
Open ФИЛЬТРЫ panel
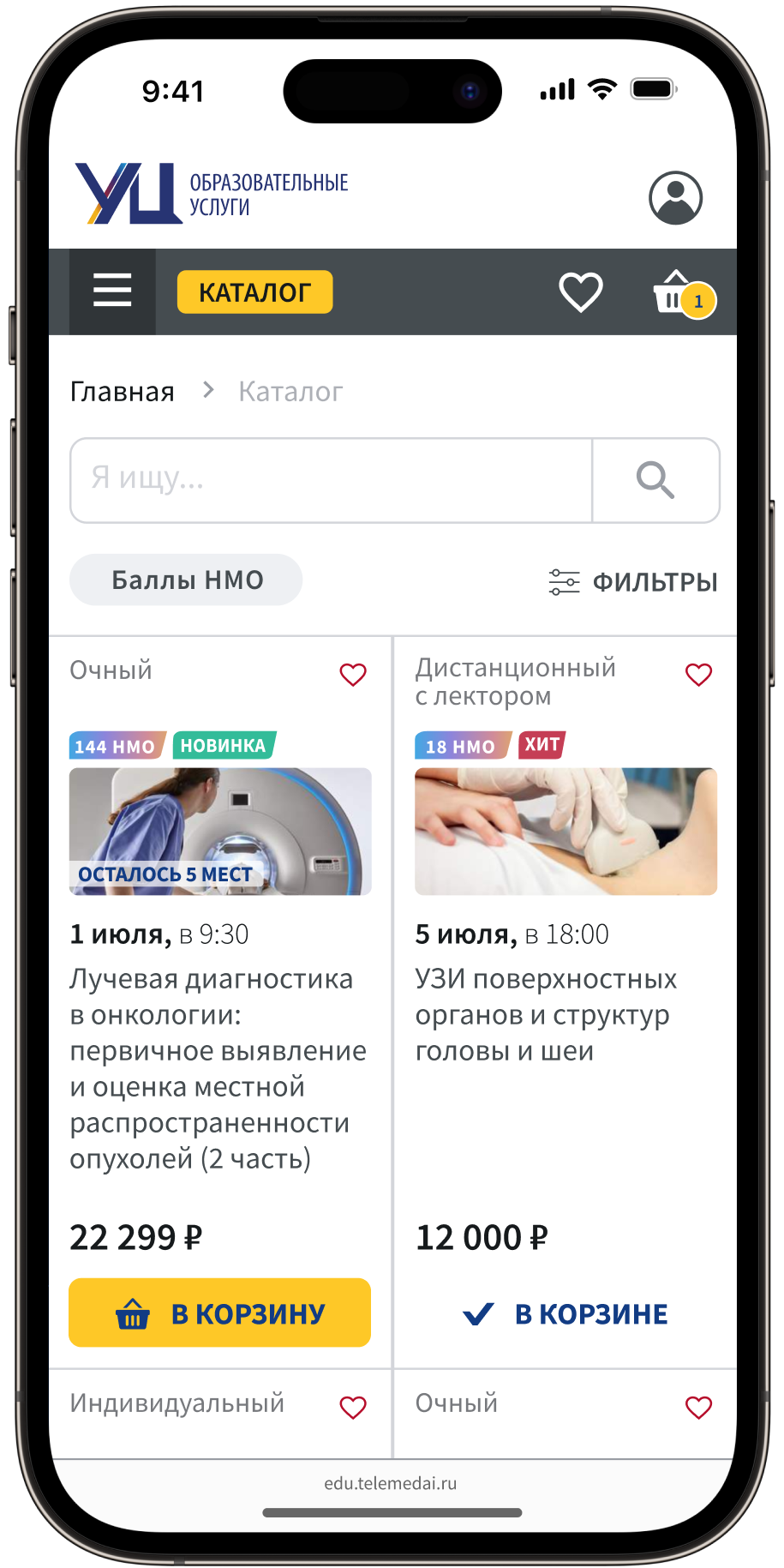click(633, 582)
